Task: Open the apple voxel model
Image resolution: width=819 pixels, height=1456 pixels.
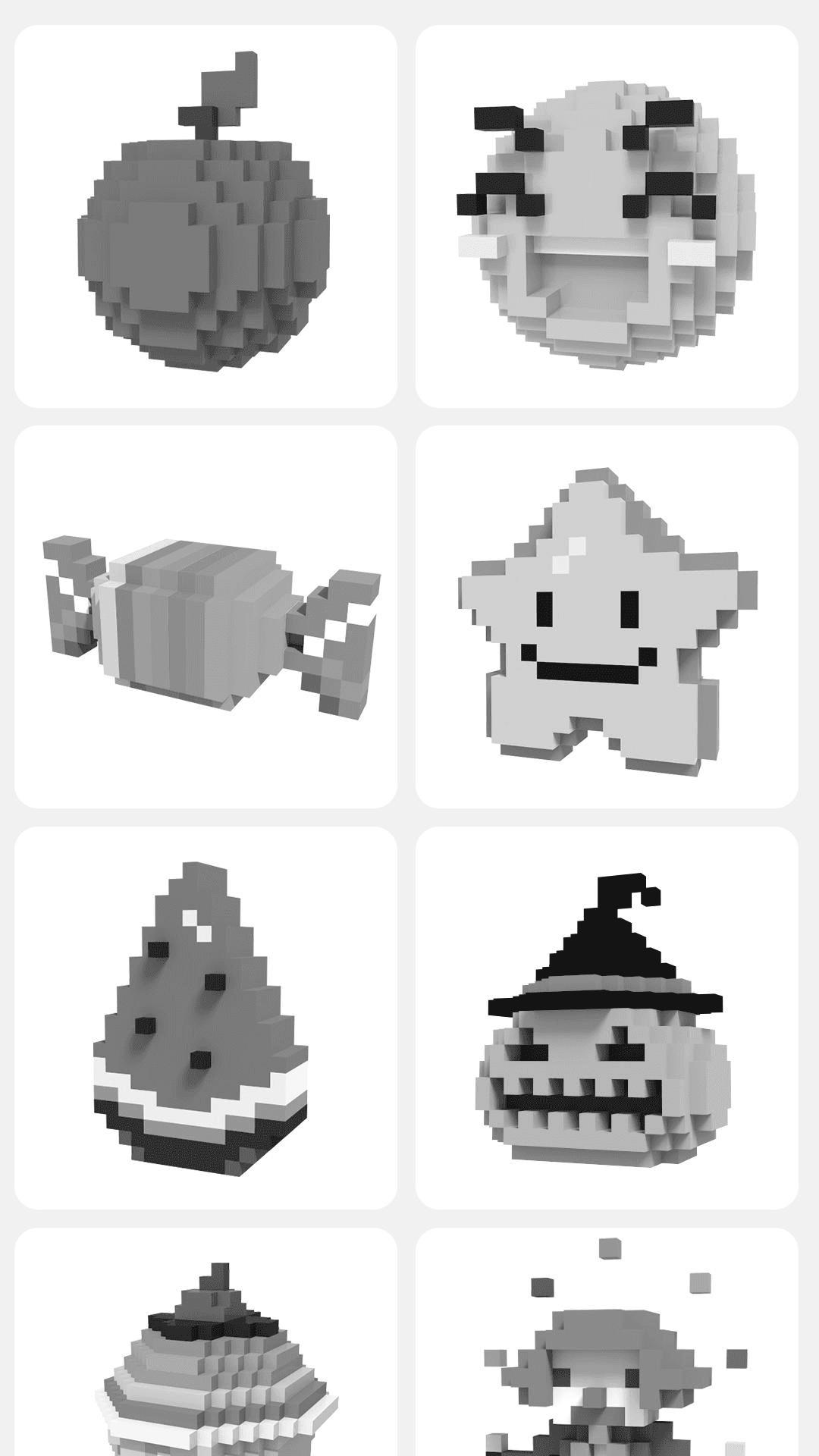Action: pyautogui.click(x=205, y=216)
